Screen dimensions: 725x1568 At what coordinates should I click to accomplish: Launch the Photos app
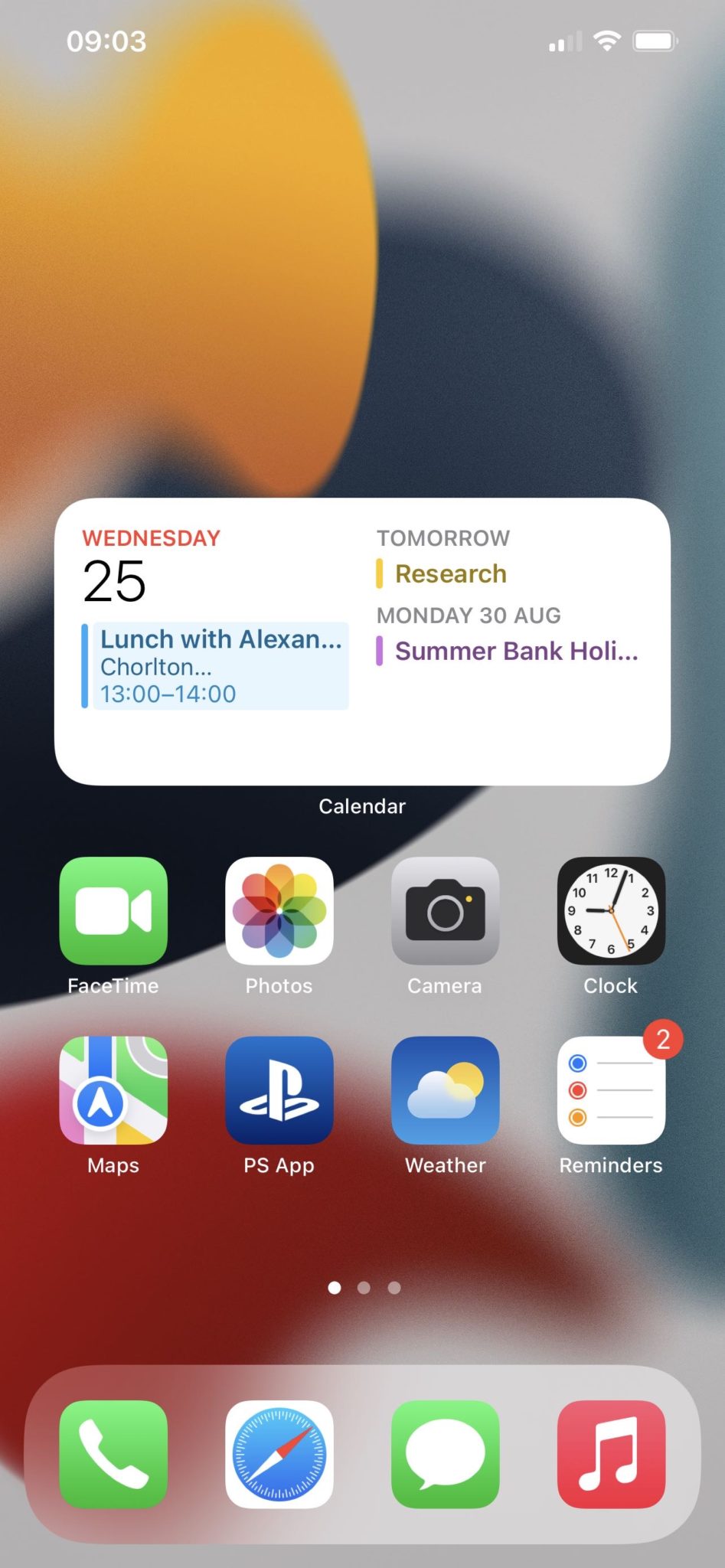point(279,911)
